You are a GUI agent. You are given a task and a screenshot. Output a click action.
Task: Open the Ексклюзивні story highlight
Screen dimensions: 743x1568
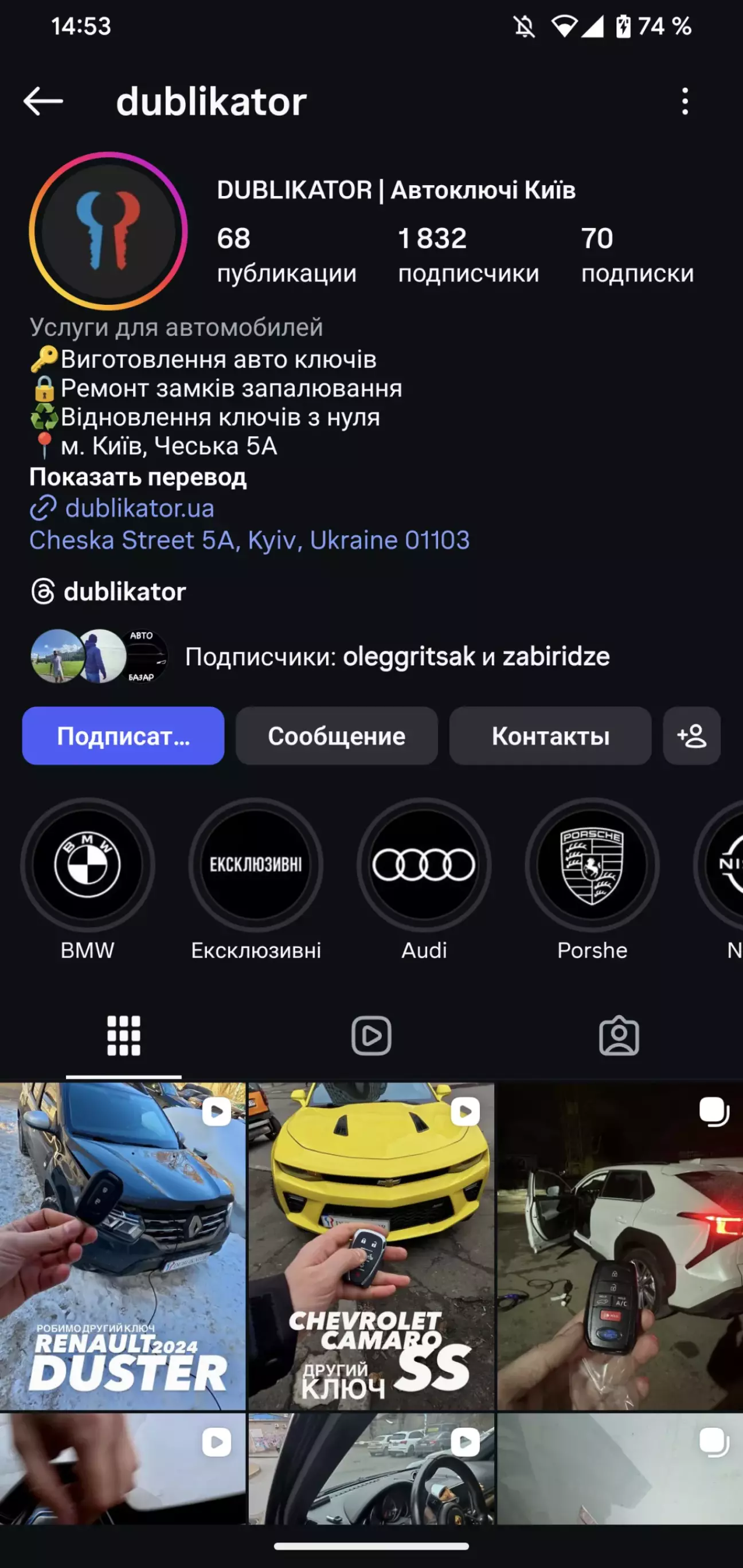256,865
